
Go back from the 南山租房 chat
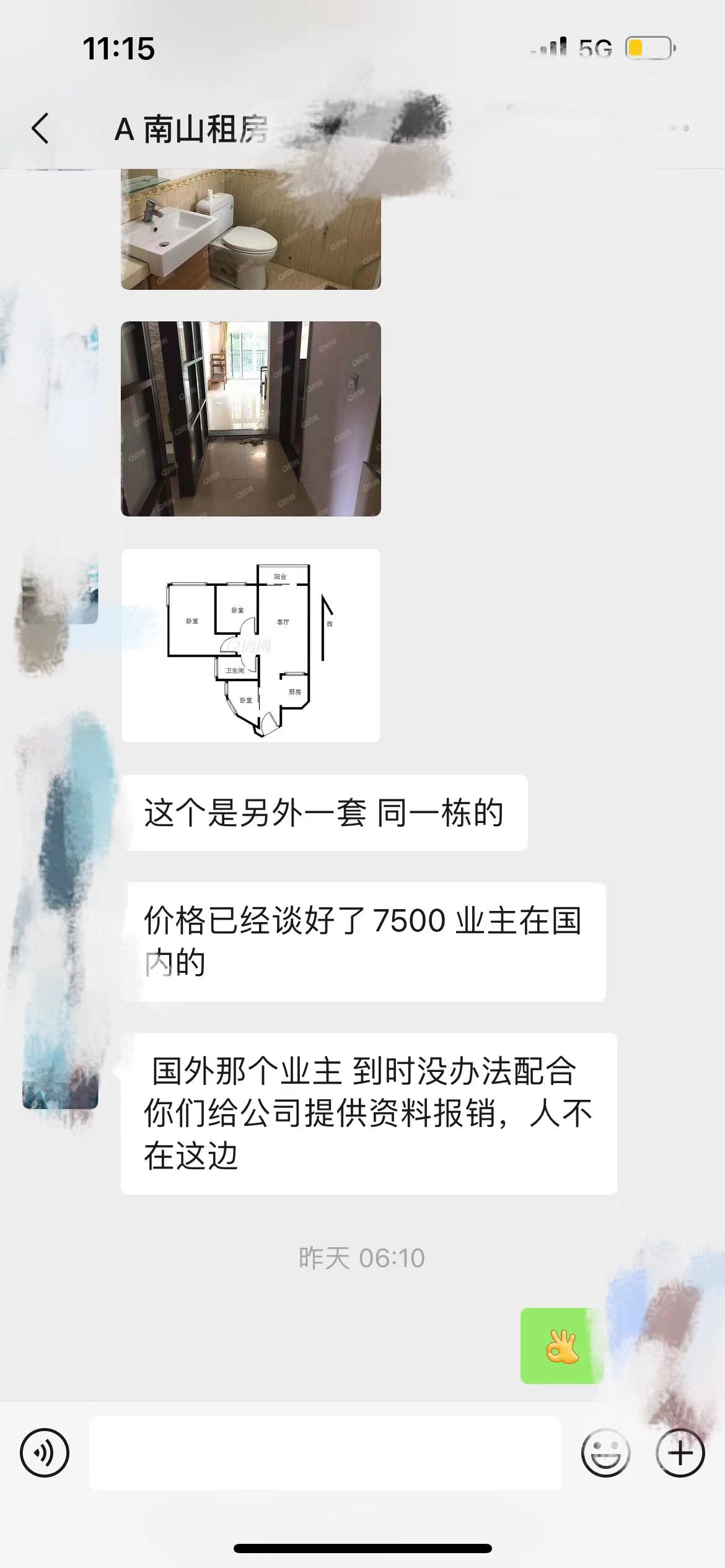[41, 128]
